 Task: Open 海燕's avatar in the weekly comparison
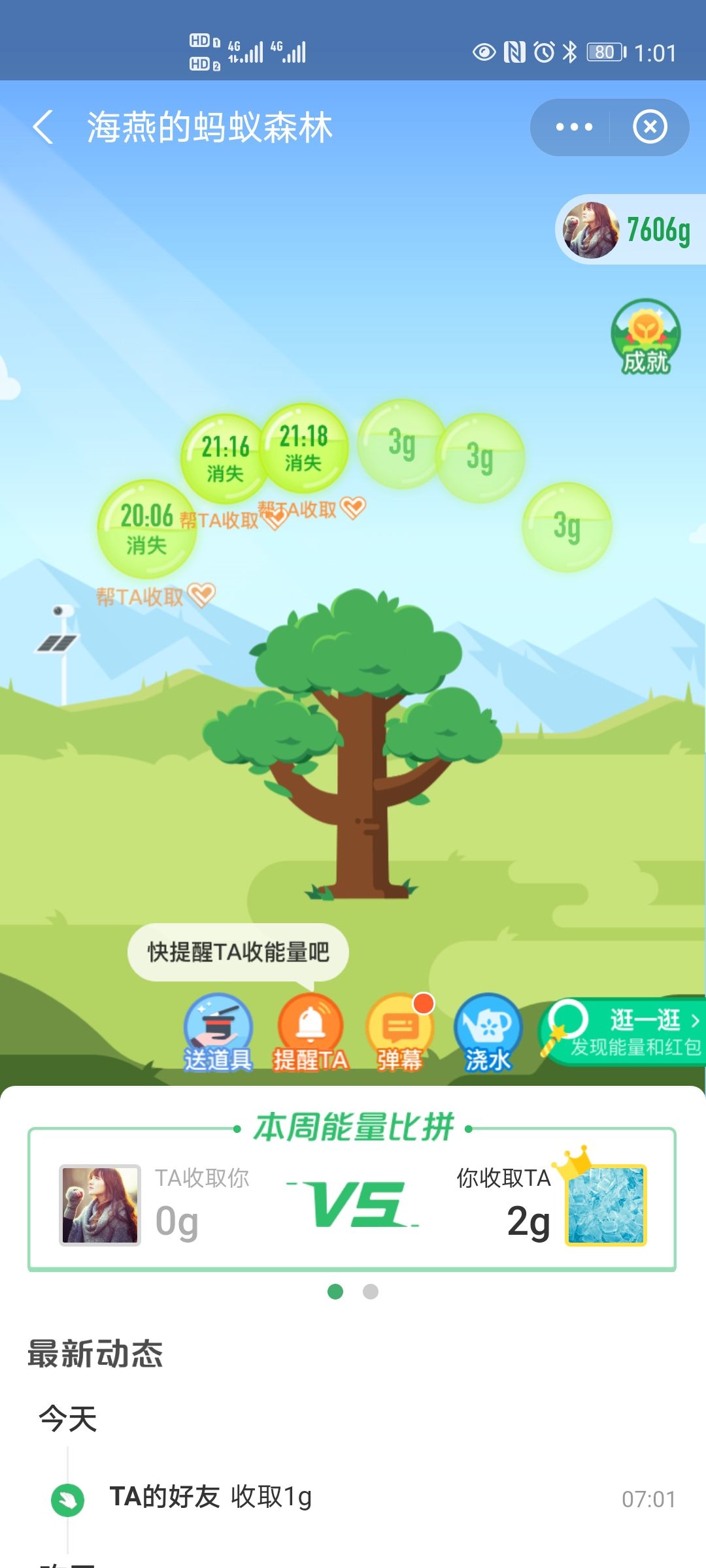[100, 1205]
